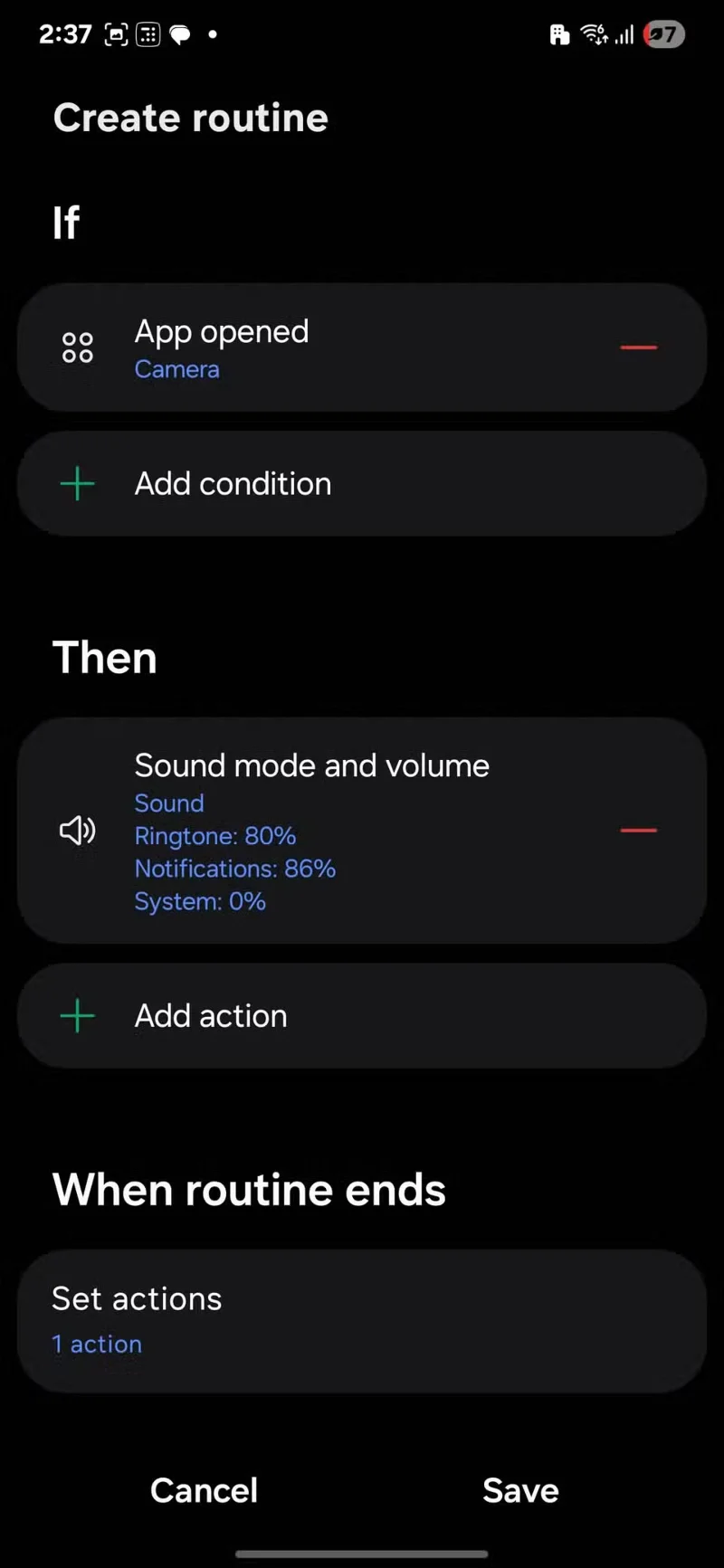Screen dimensions: 724x1568
Task: Add a new condition
Action: (x=362, y=484)
